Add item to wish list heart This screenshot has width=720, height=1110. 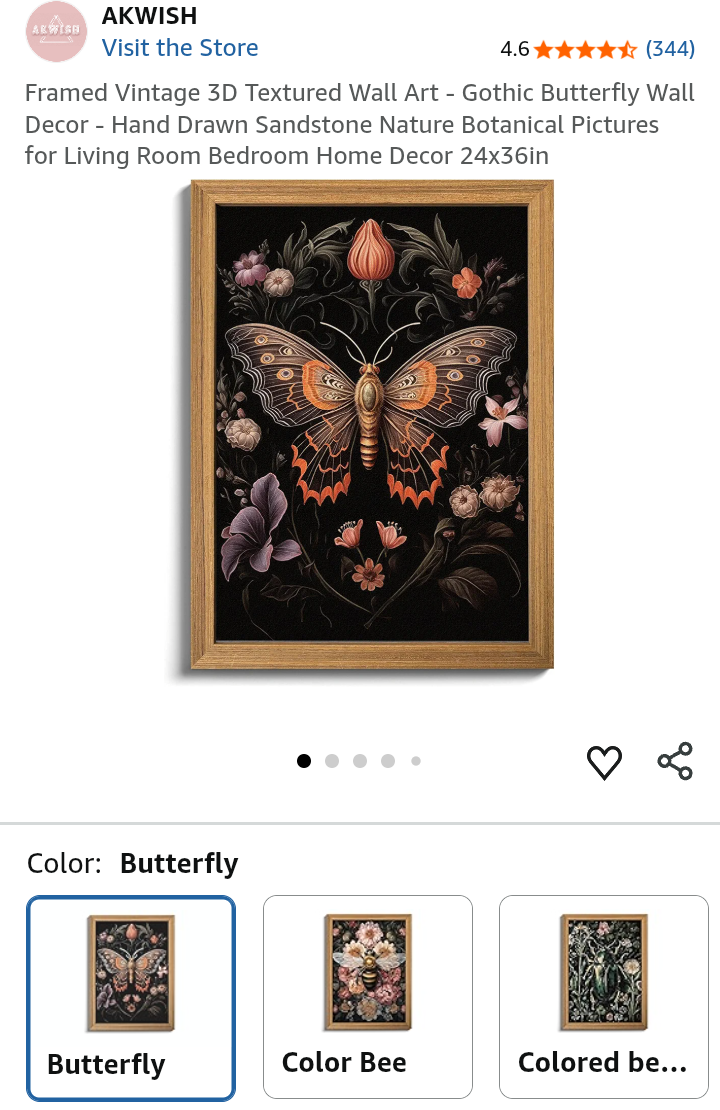604,762
